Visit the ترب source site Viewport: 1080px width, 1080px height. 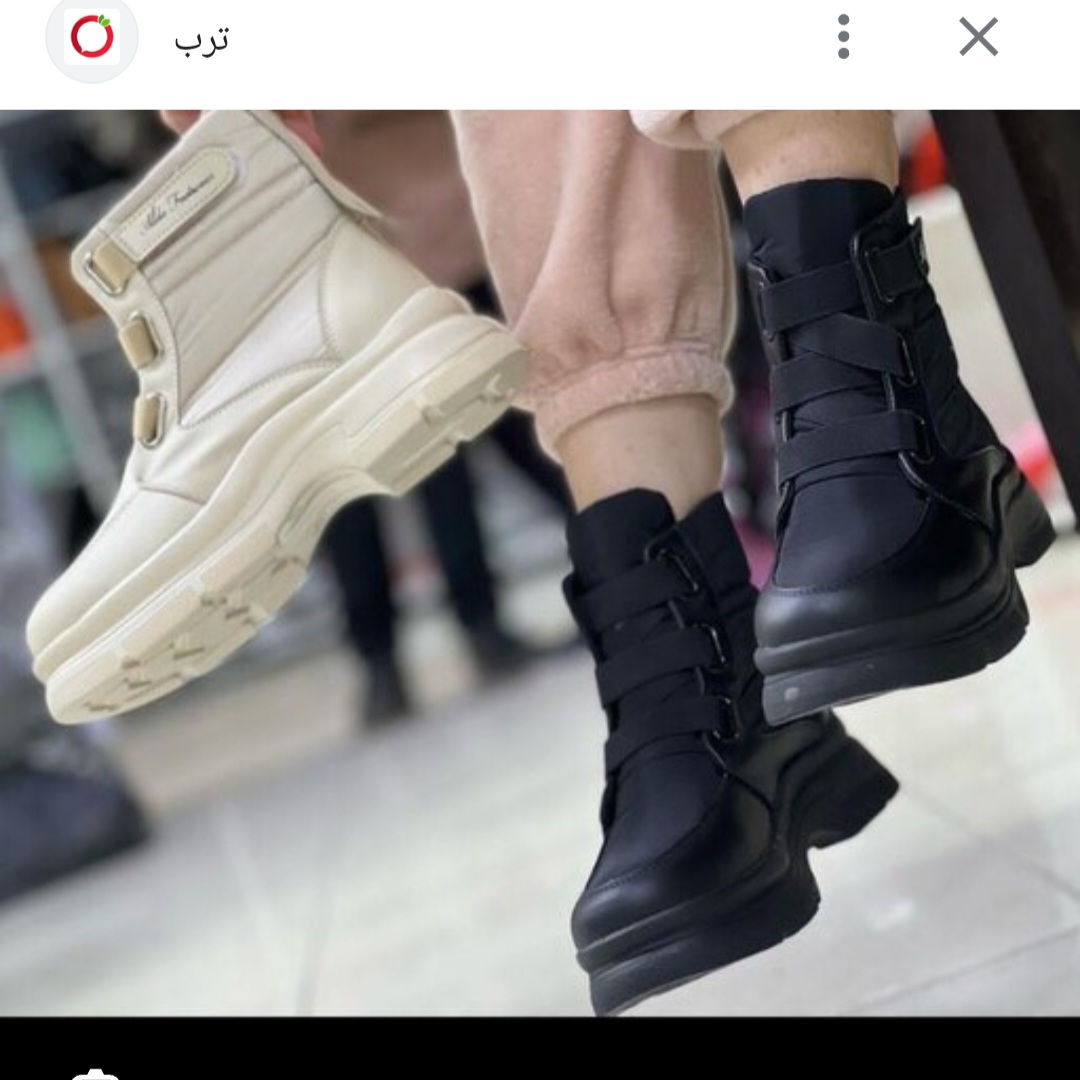click(x=201, y=39)
